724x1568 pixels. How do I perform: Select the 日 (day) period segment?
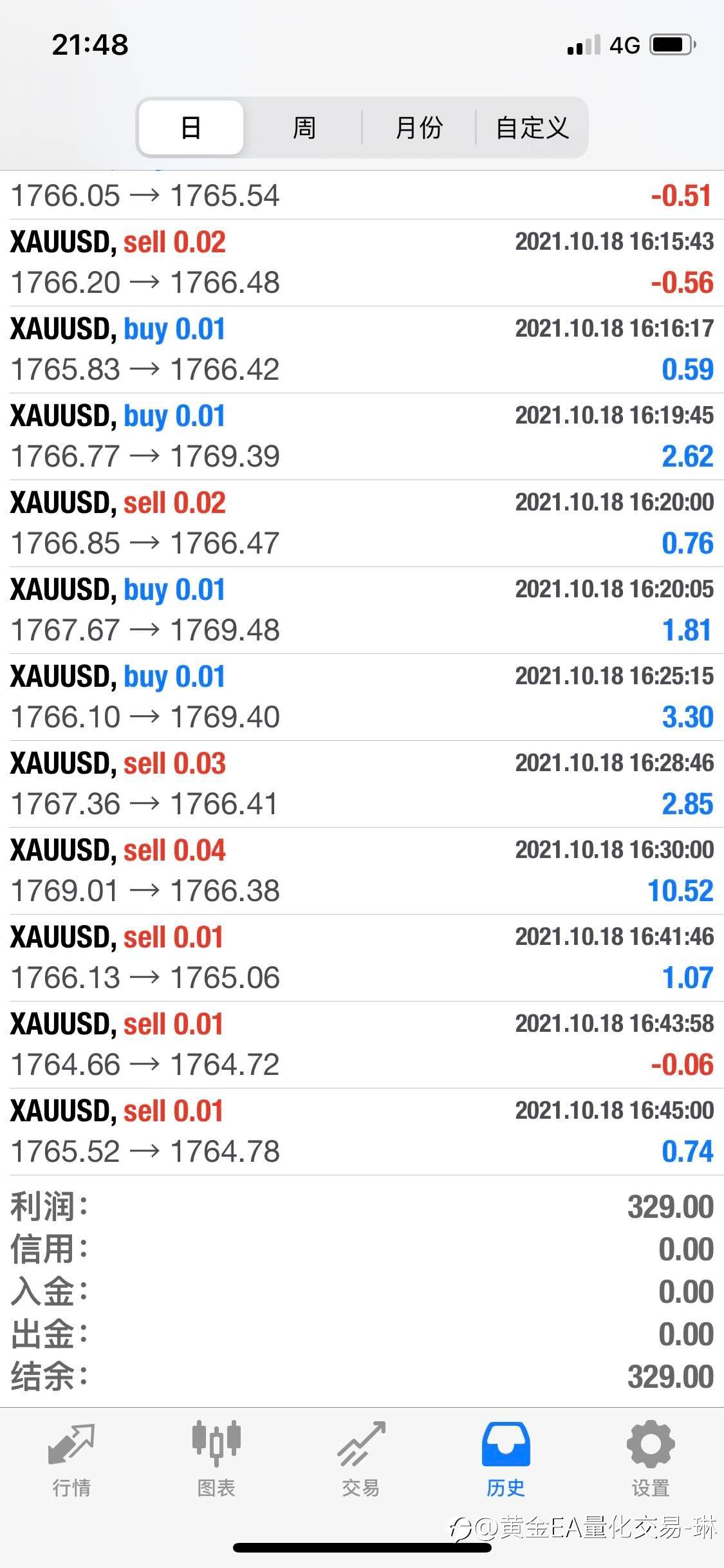click(x=191, y=127)
